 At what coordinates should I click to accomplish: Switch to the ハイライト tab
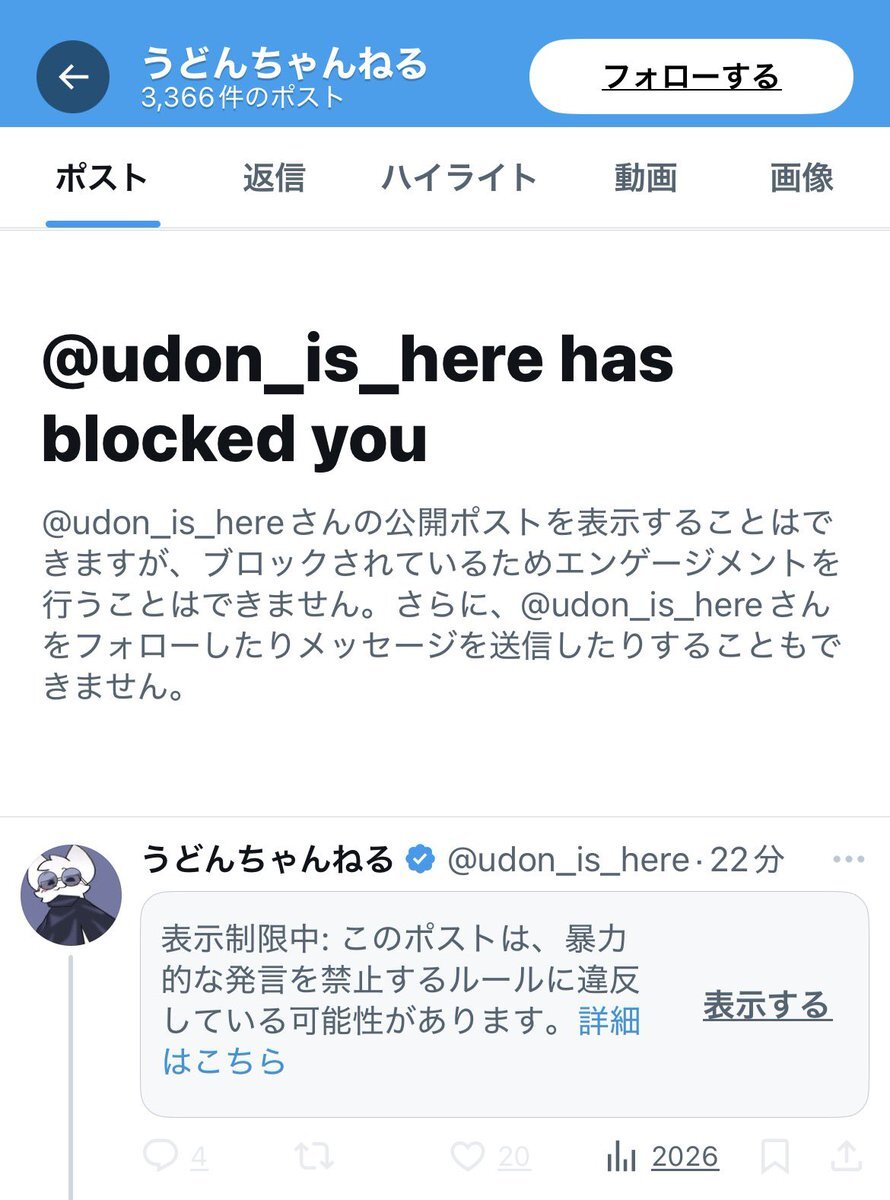459,178
